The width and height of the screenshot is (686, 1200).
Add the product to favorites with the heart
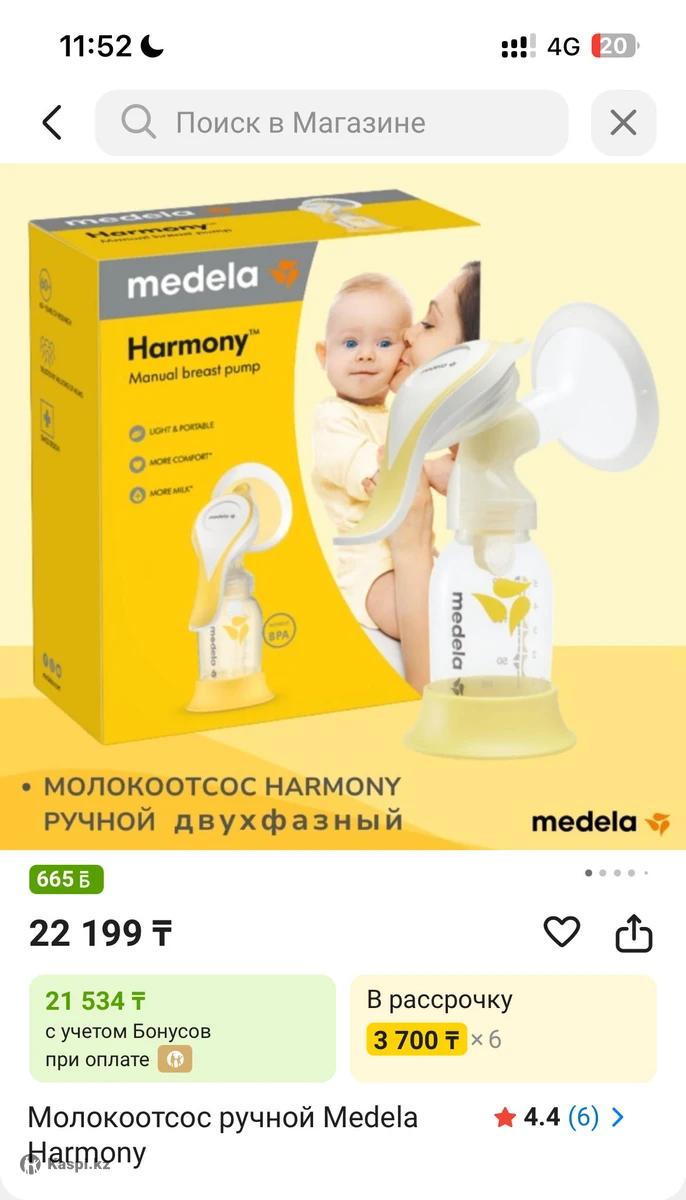pyautogui.click(x=561, y=932)
